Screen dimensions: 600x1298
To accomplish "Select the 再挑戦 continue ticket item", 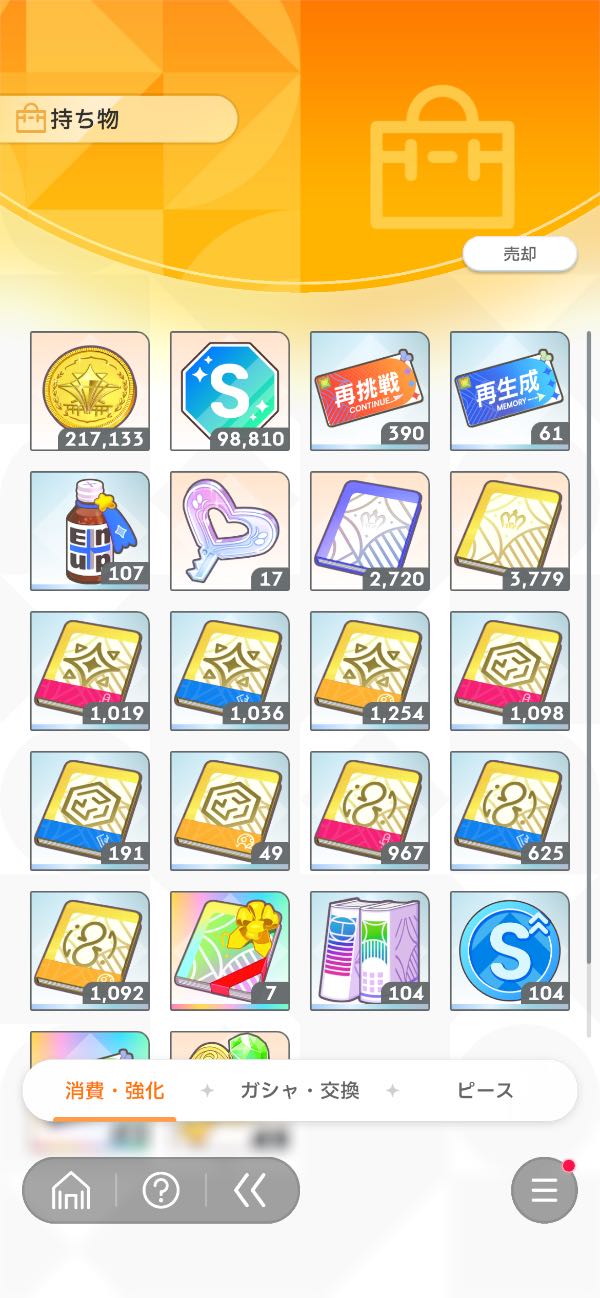I will [x=370, y=391].
